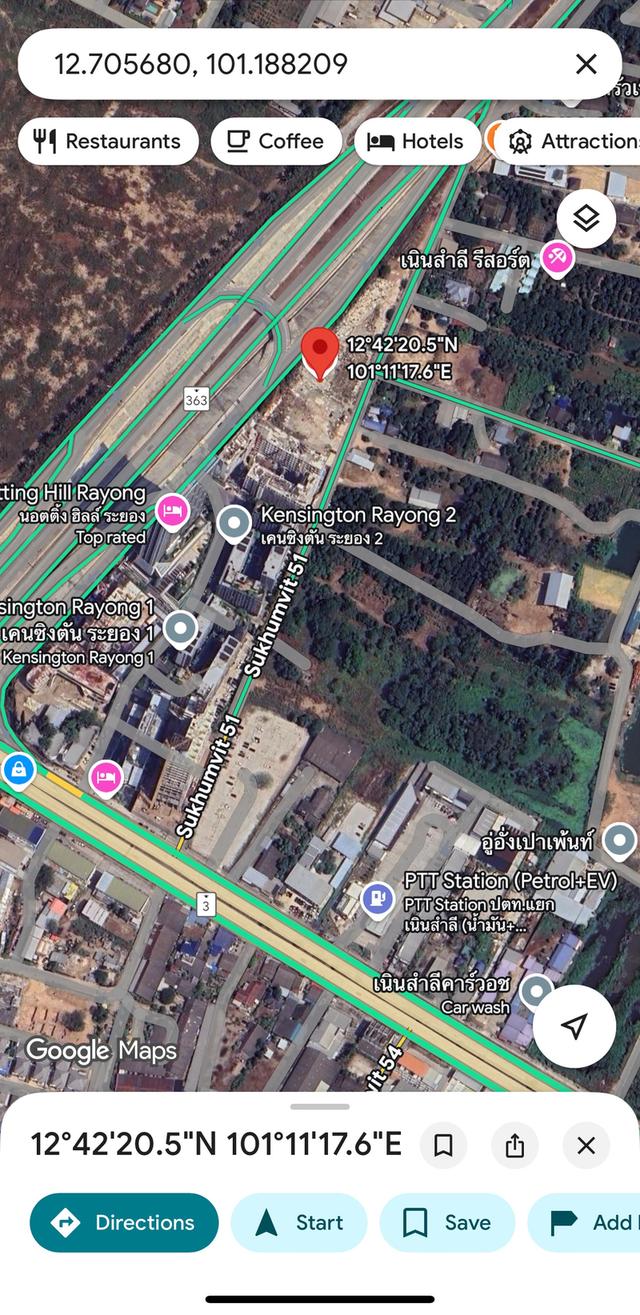The image size is (640, 1315).
Task: Start navigation to this location
Action: pos(299,1222)
